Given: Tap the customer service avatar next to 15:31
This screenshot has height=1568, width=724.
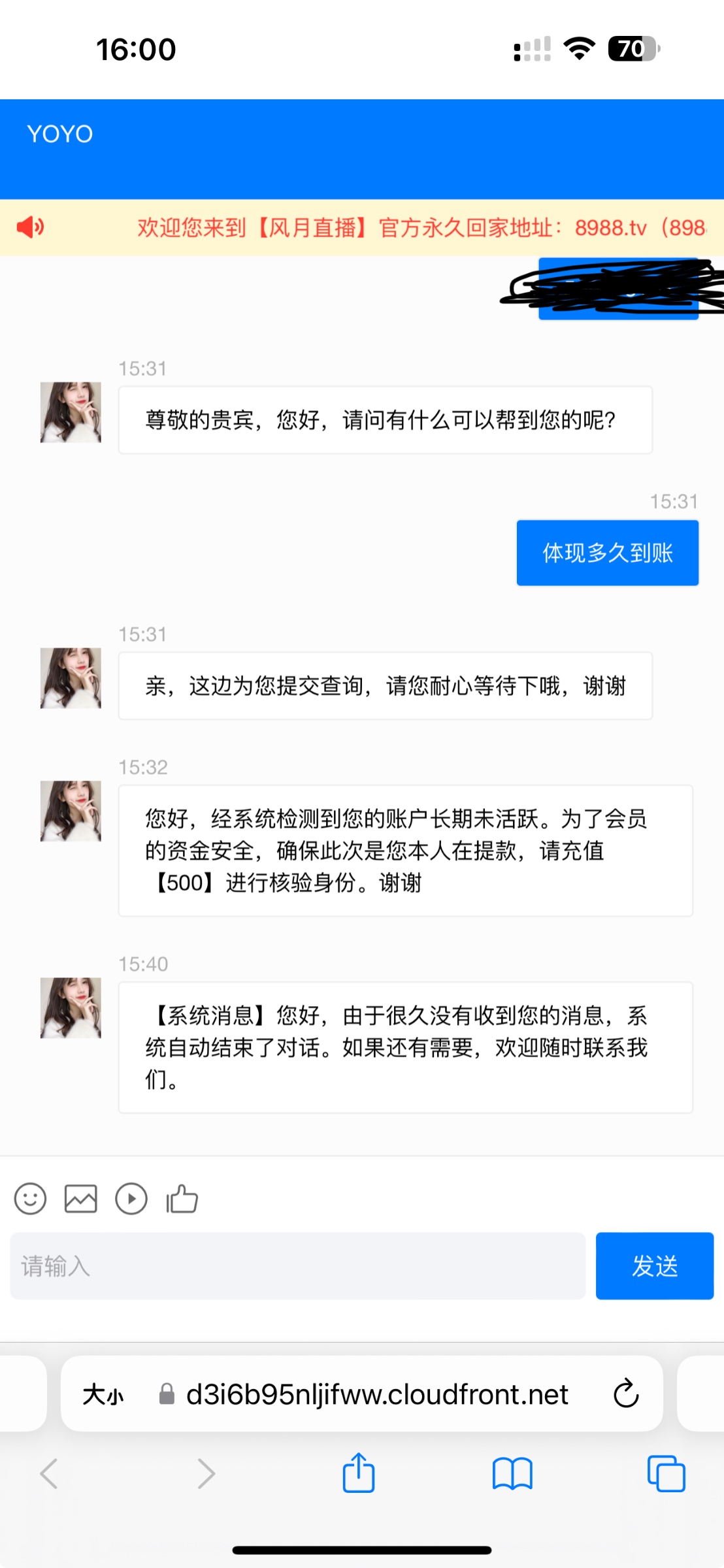Looking at the screenshot, I should (x=70, y=413).
